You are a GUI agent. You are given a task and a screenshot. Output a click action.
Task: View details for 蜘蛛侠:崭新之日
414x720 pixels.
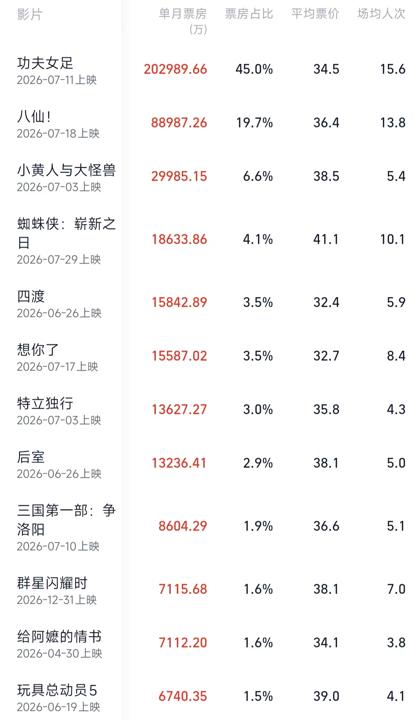[207, 240]
